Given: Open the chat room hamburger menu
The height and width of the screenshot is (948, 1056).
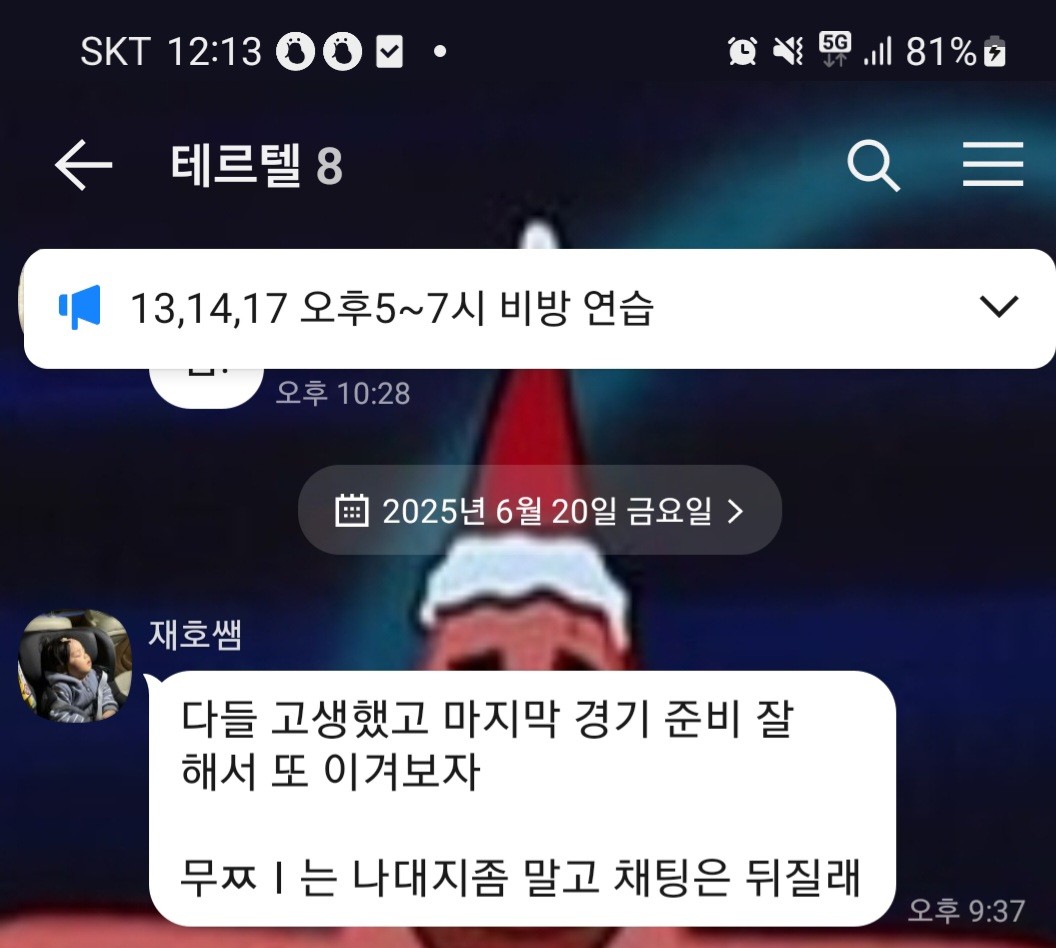Looking at the screenshot, I should tap(992, 166).
